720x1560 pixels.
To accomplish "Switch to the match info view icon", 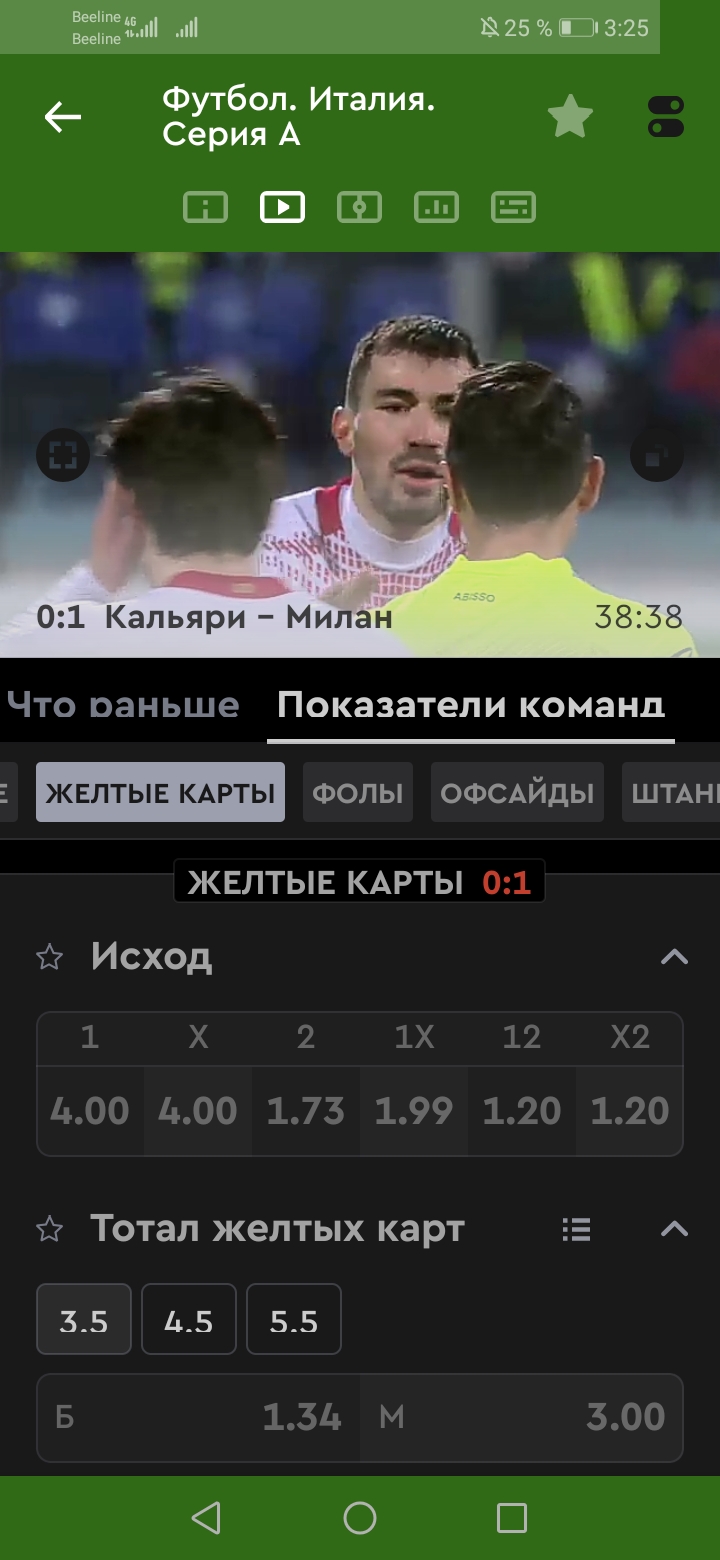I will click(205, 207).
